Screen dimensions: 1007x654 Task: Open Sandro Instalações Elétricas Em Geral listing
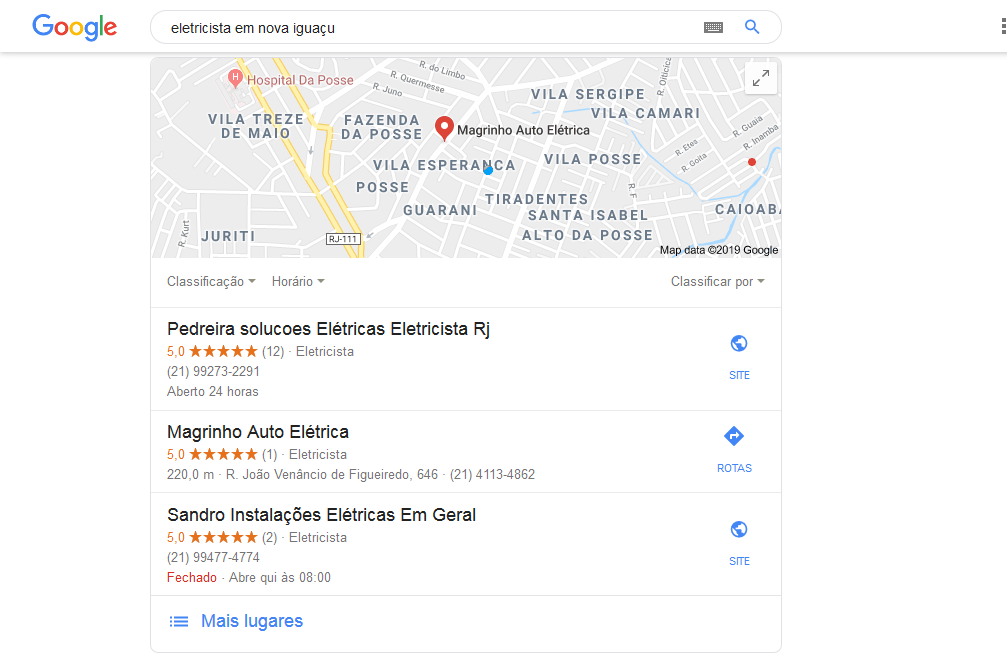click(321, 515)
